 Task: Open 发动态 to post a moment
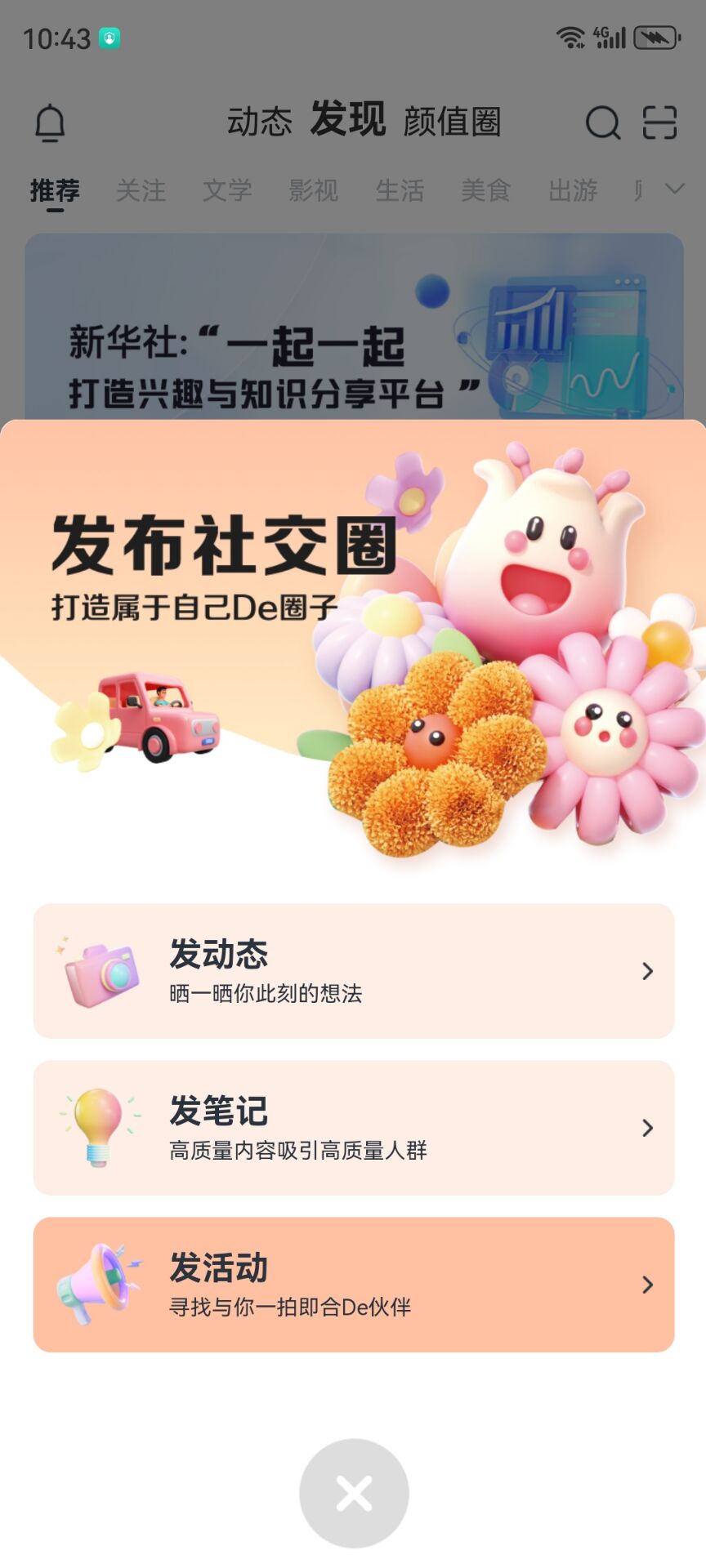pos(353,970)
